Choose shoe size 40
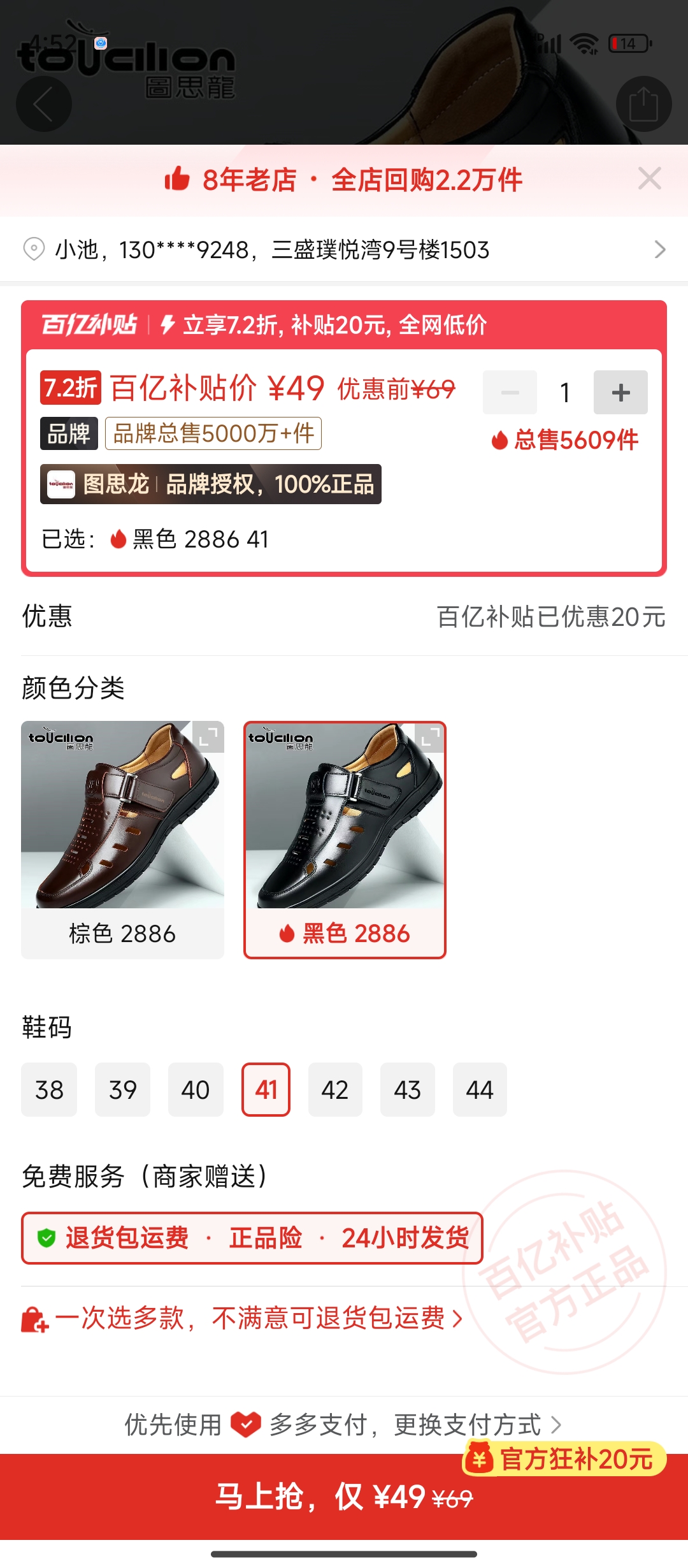The height and width of the screenshot is (1568, 688). [x=196, y=1090]
